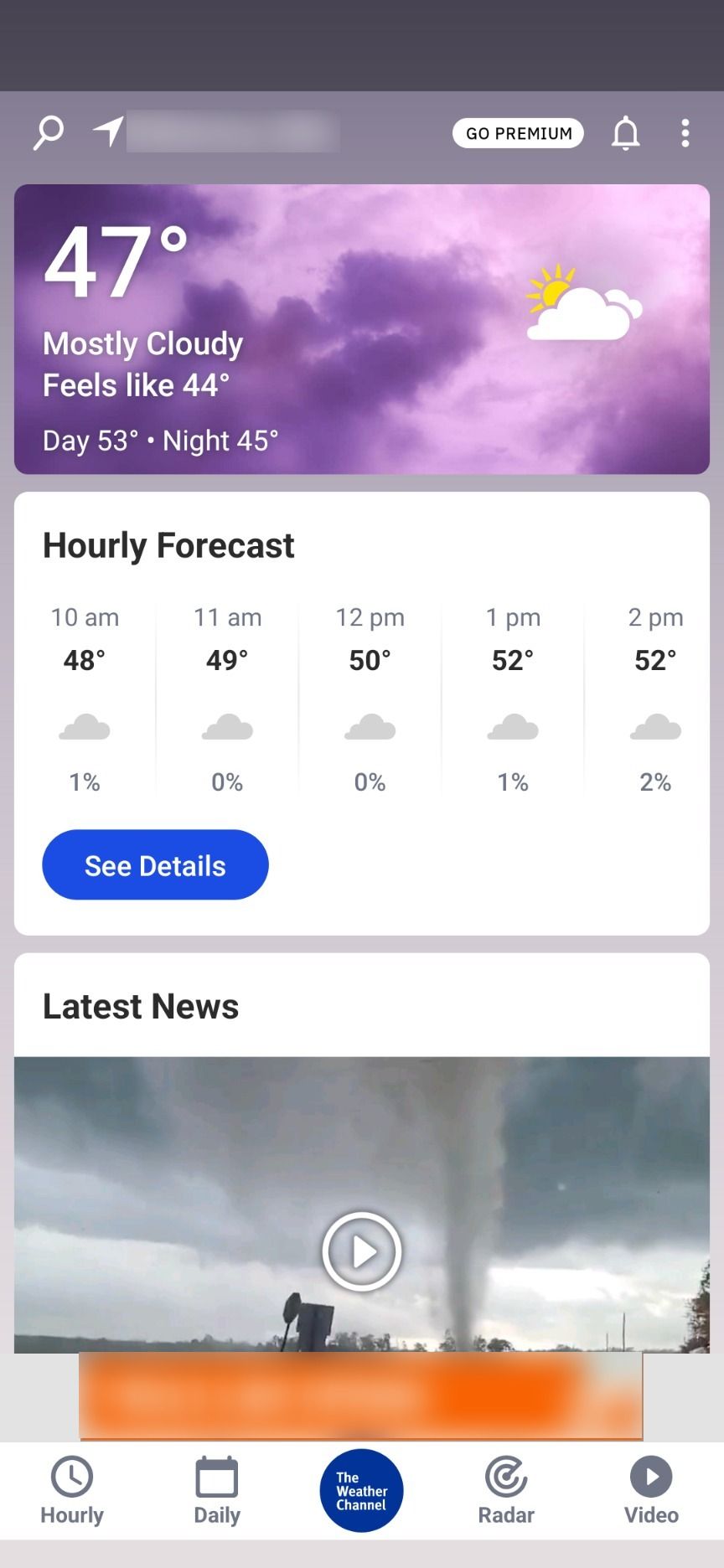Select the Video icon in bottom navigation
724x1568 pixels.
click(651, 1477)
